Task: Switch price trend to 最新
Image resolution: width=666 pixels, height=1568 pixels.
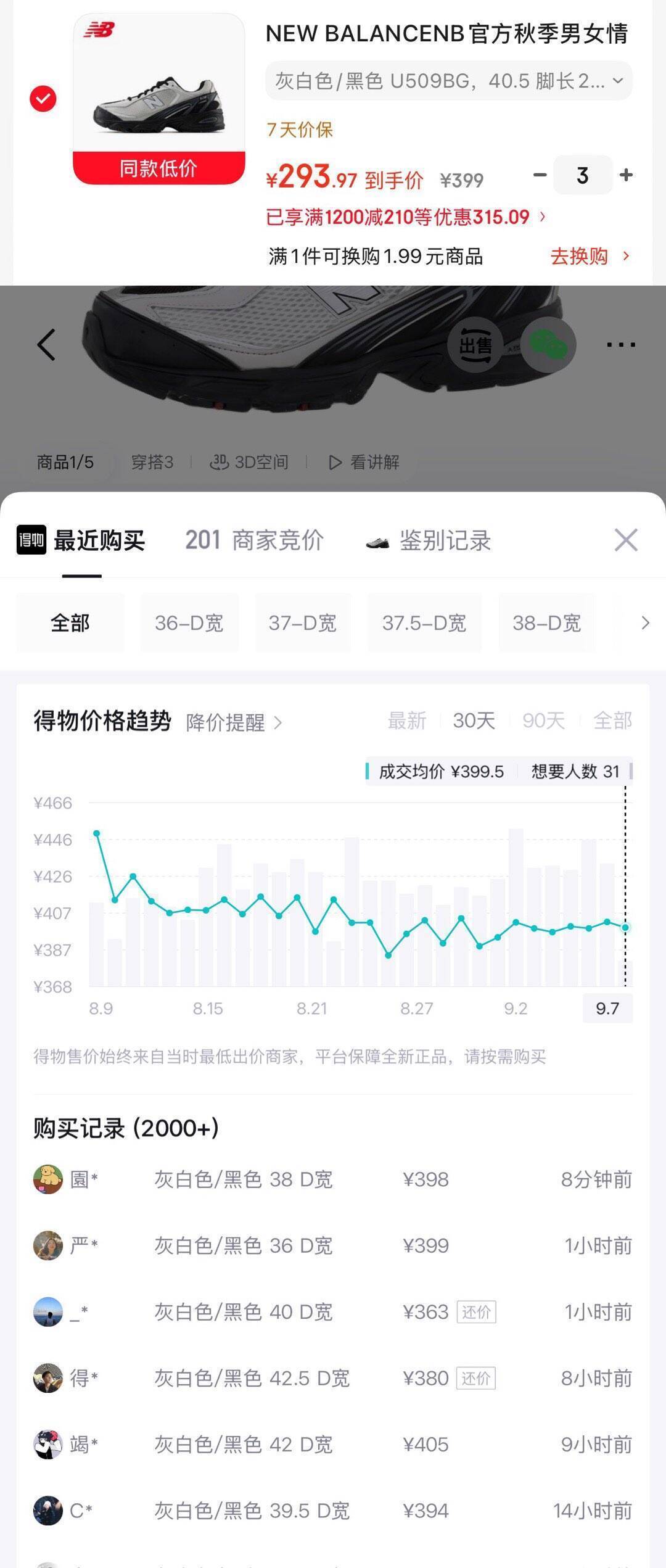Action: click(x=407, y=720)
